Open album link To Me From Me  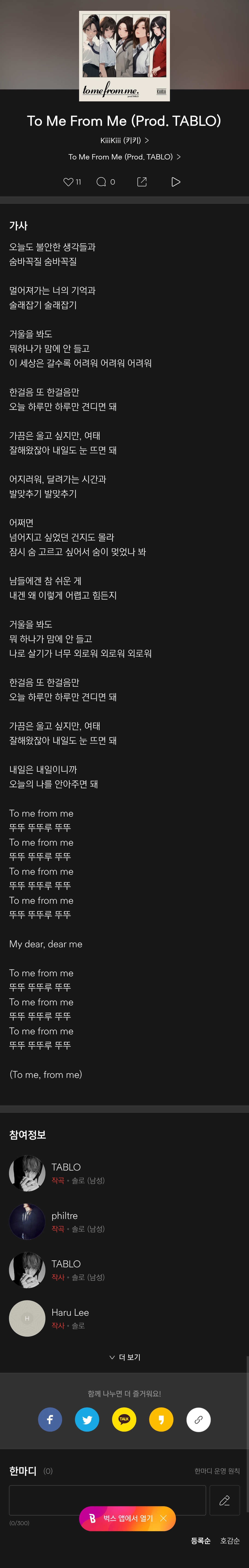124,156
